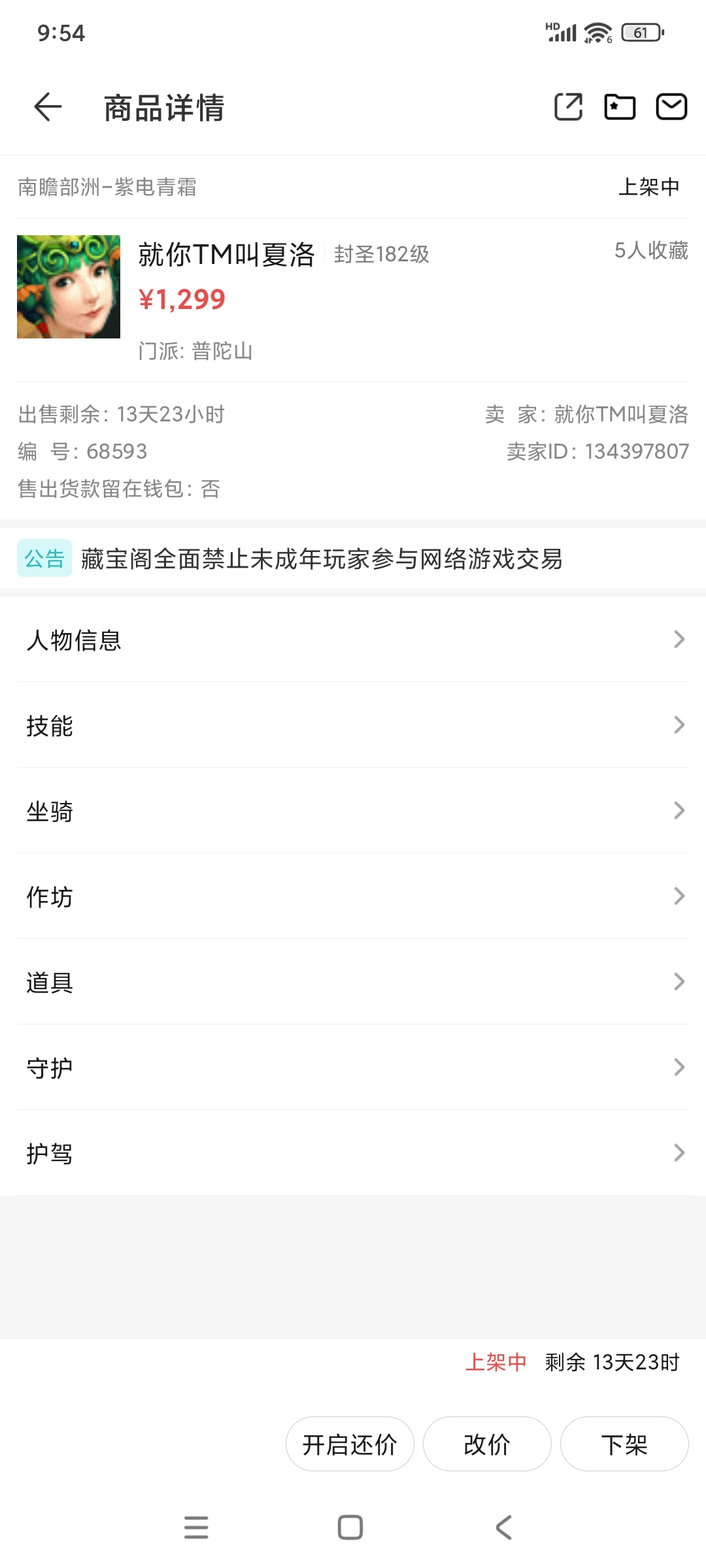Open messages via the envelope icon

pyautogui.click(x=671, y=107)
